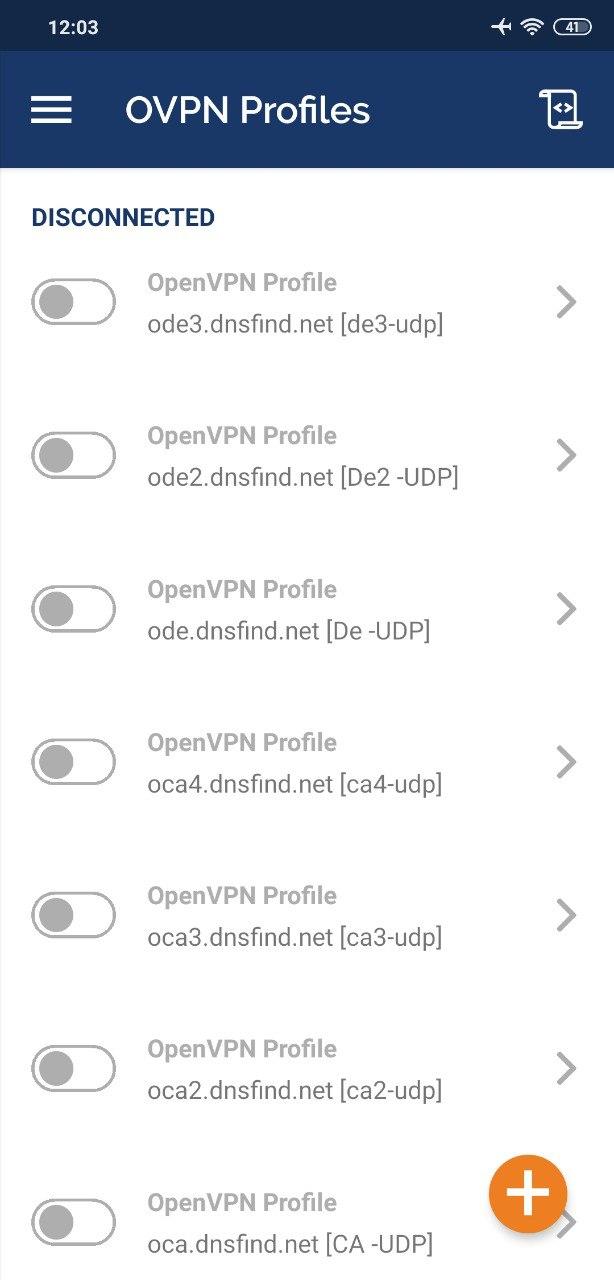Add a new profile with plus button
614x1280 pixels.
click(x=528, y=1194)
